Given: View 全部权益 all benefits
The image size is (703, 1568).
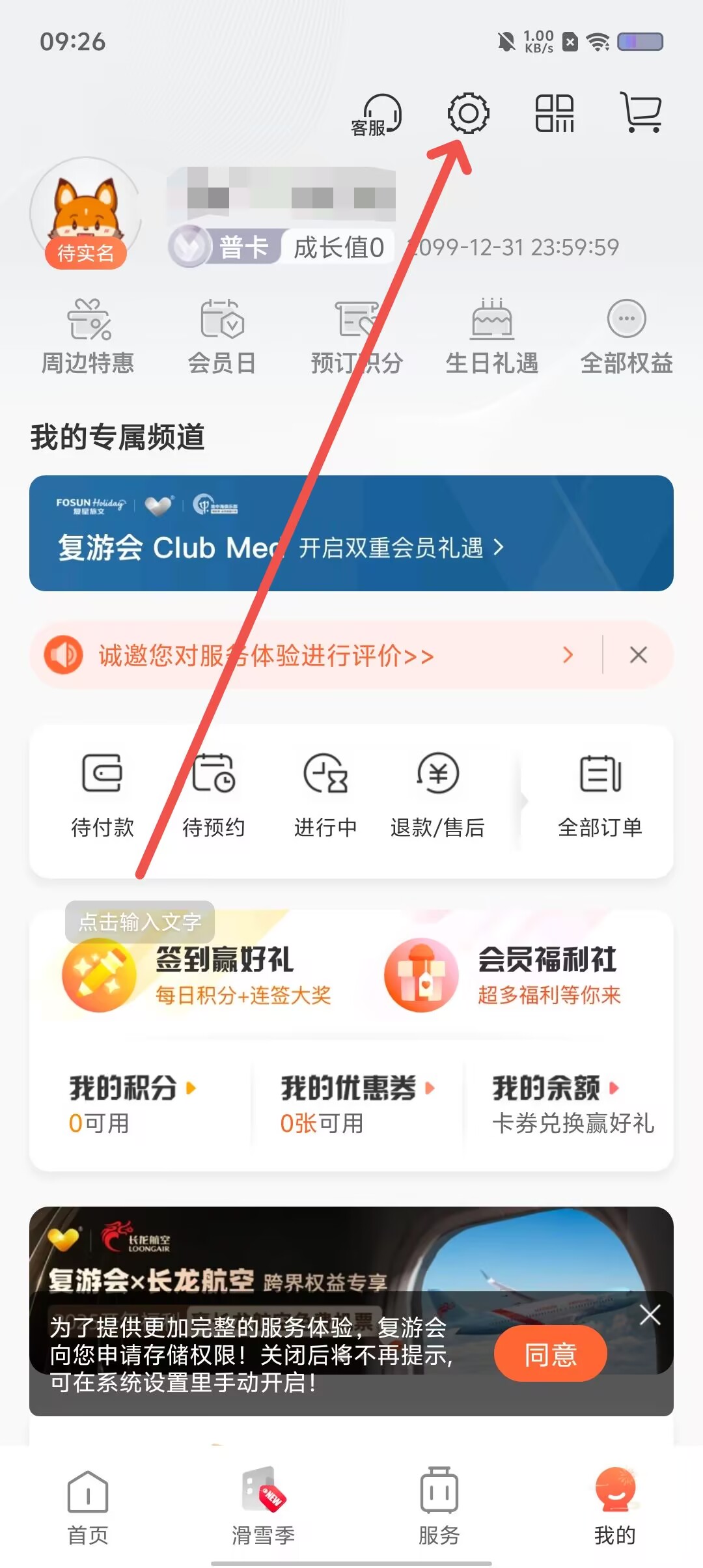Looking at the screenshot, I should click(x=626, y=337).
